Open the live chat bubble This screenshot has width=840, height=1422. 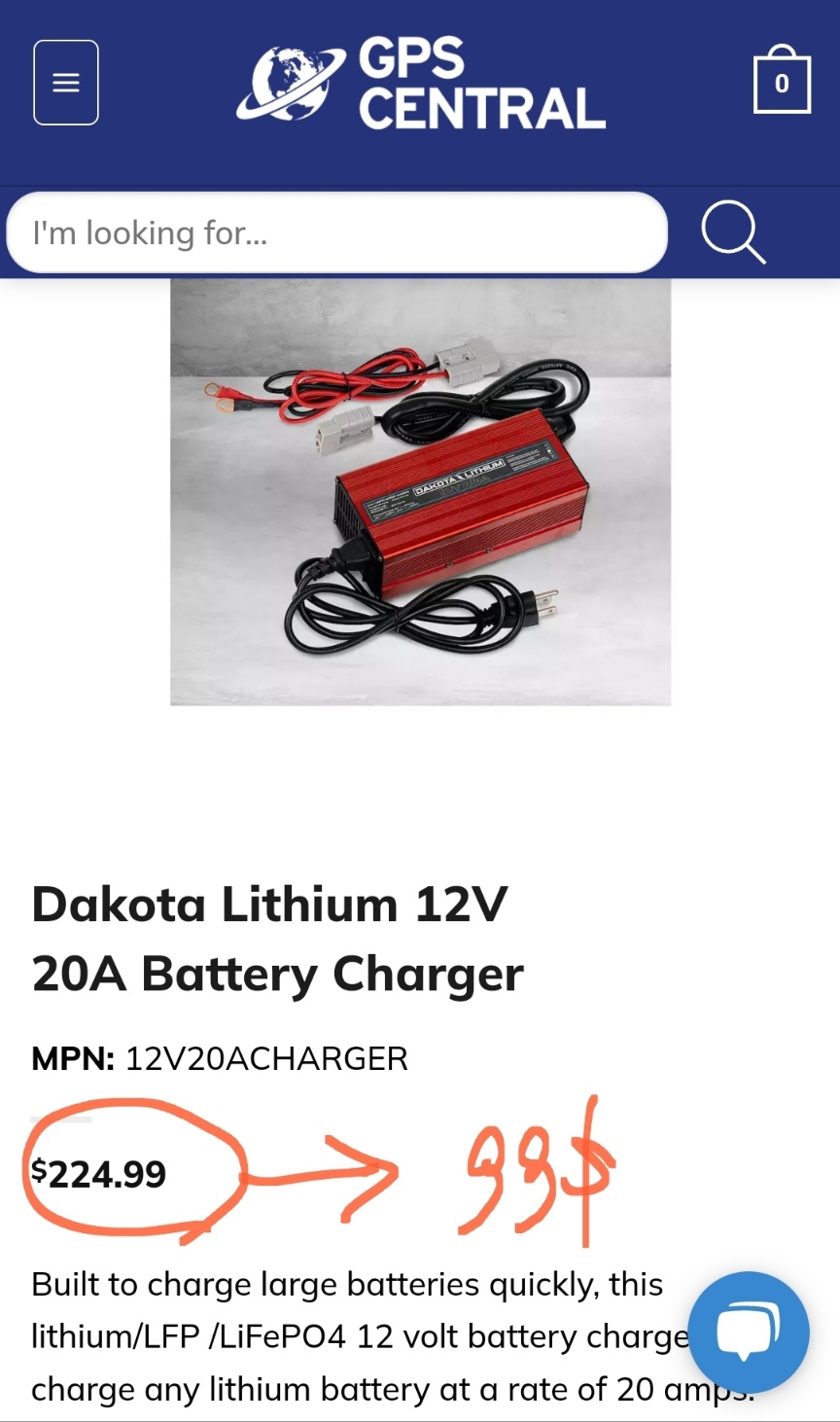pos(748,1332)
